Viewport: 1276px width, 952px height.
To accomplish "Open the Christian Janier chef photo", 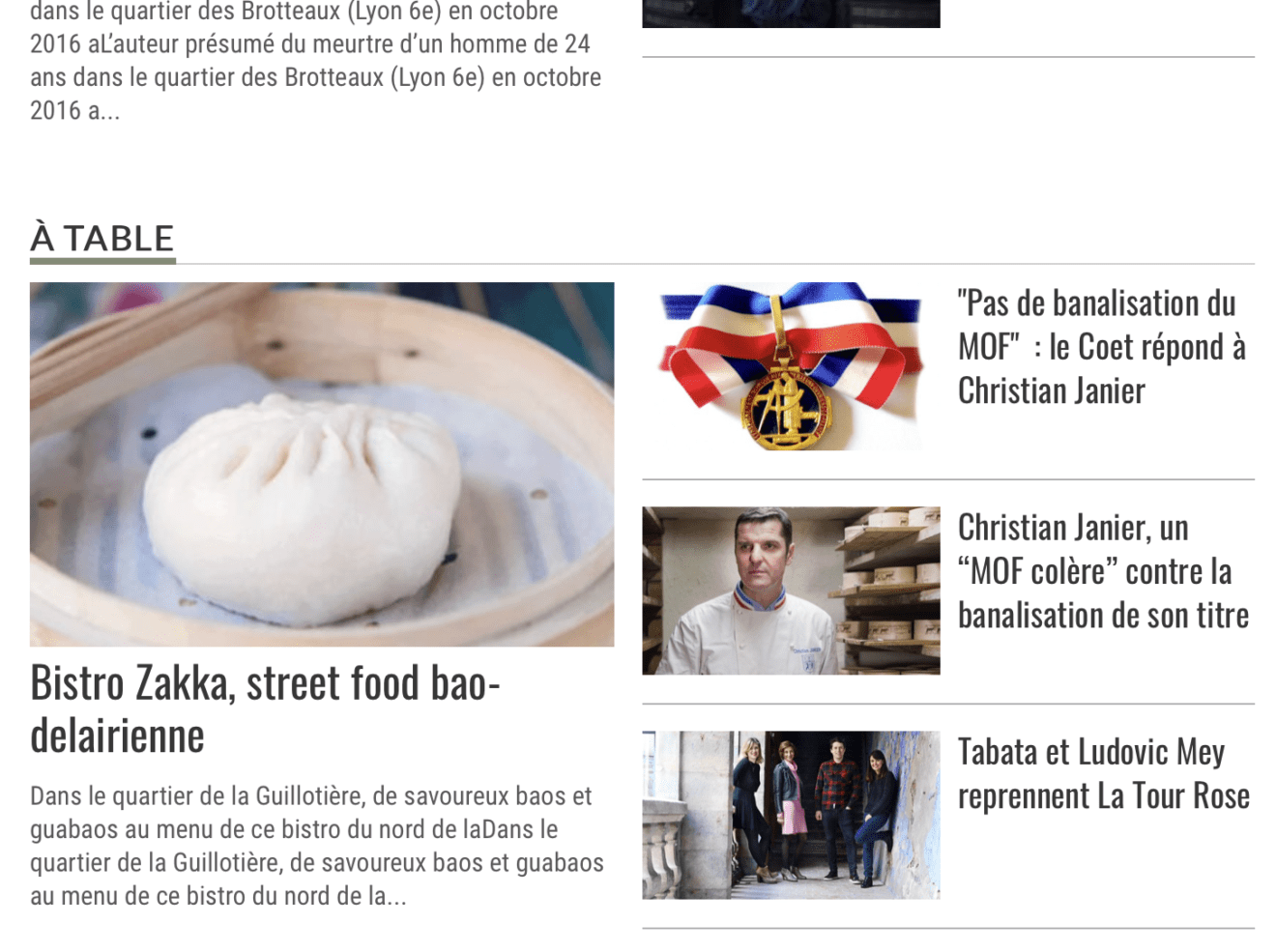I will click(x=791, y=591).
